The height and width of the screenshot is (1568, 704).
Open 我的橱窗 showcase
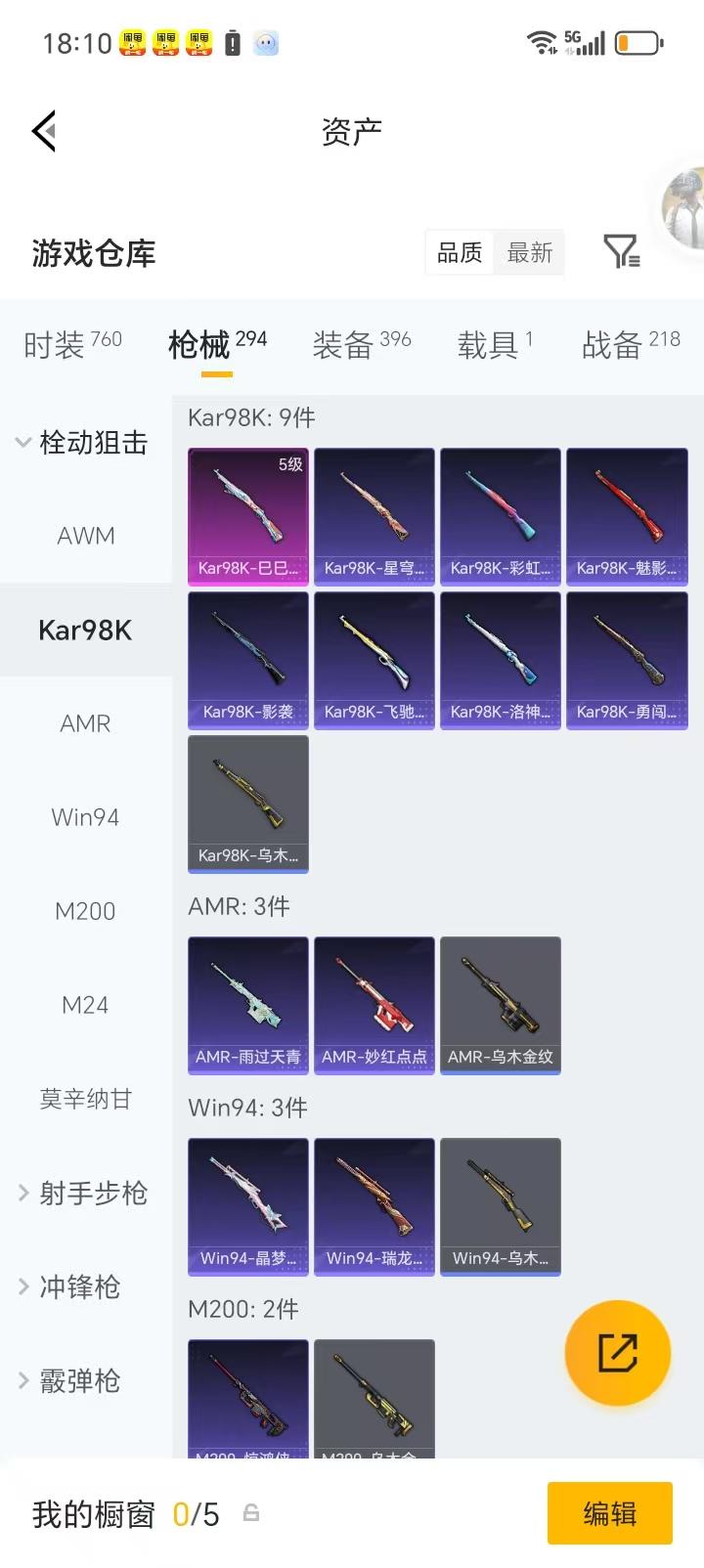tap(94, 1512)
